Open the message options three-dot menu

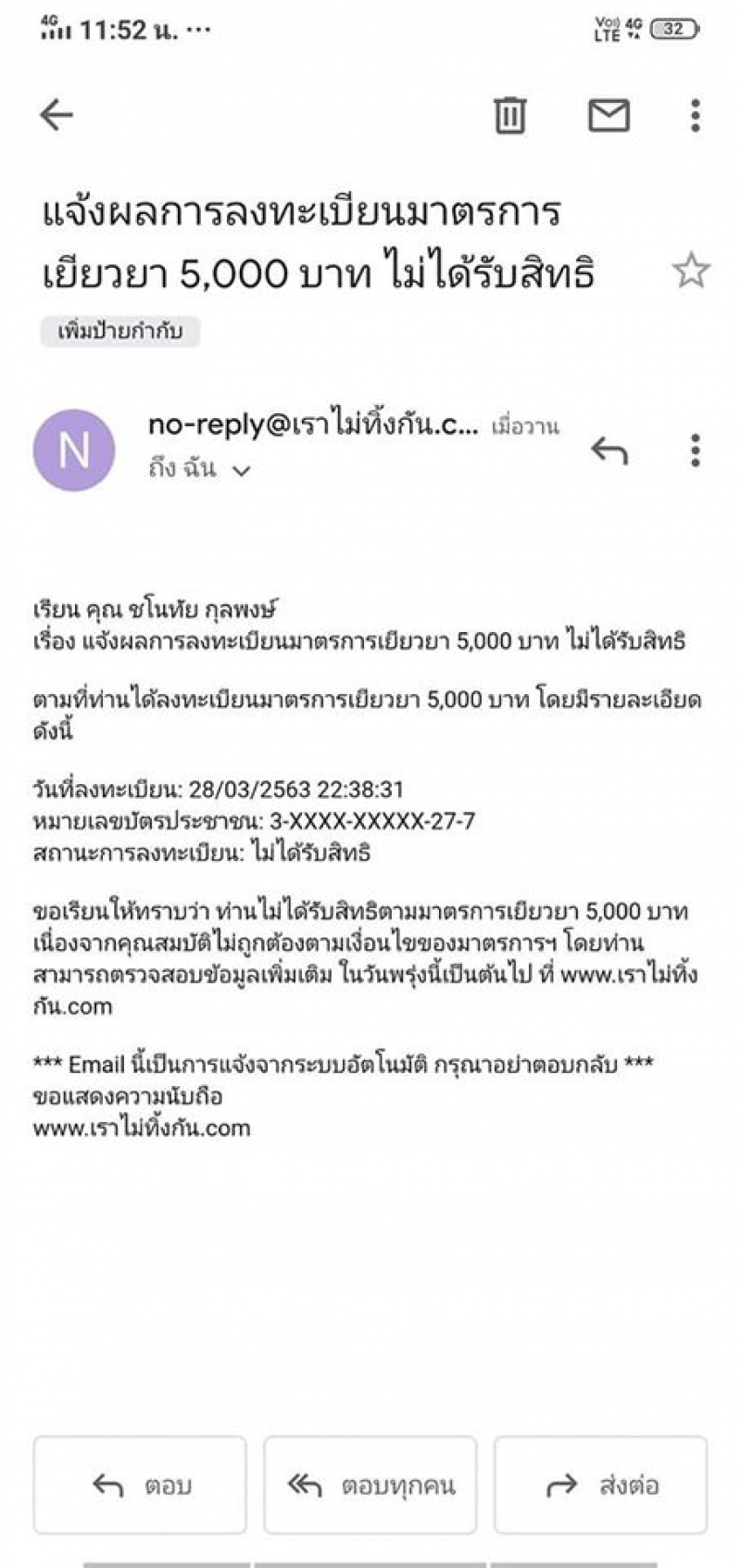696,450
